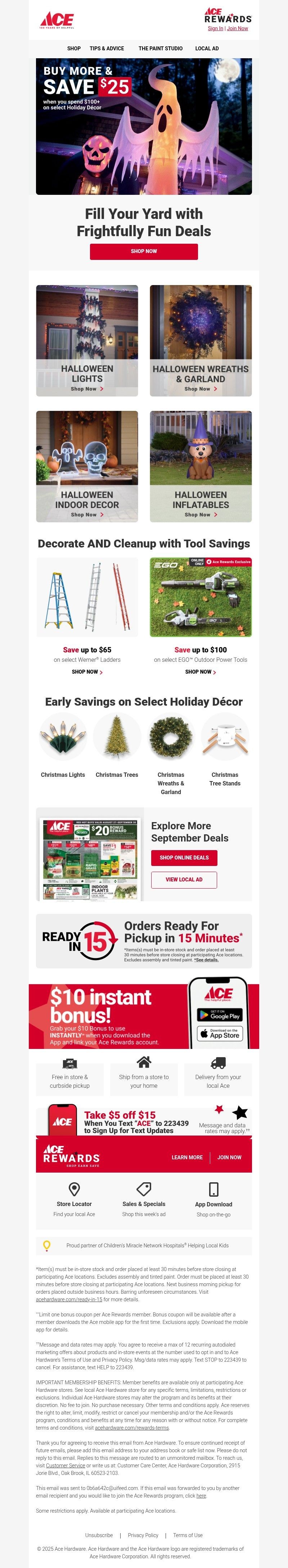This screenshot has width=288, height=1568.
Task: Tap the Sign In link
Action: tap(215, 29)
